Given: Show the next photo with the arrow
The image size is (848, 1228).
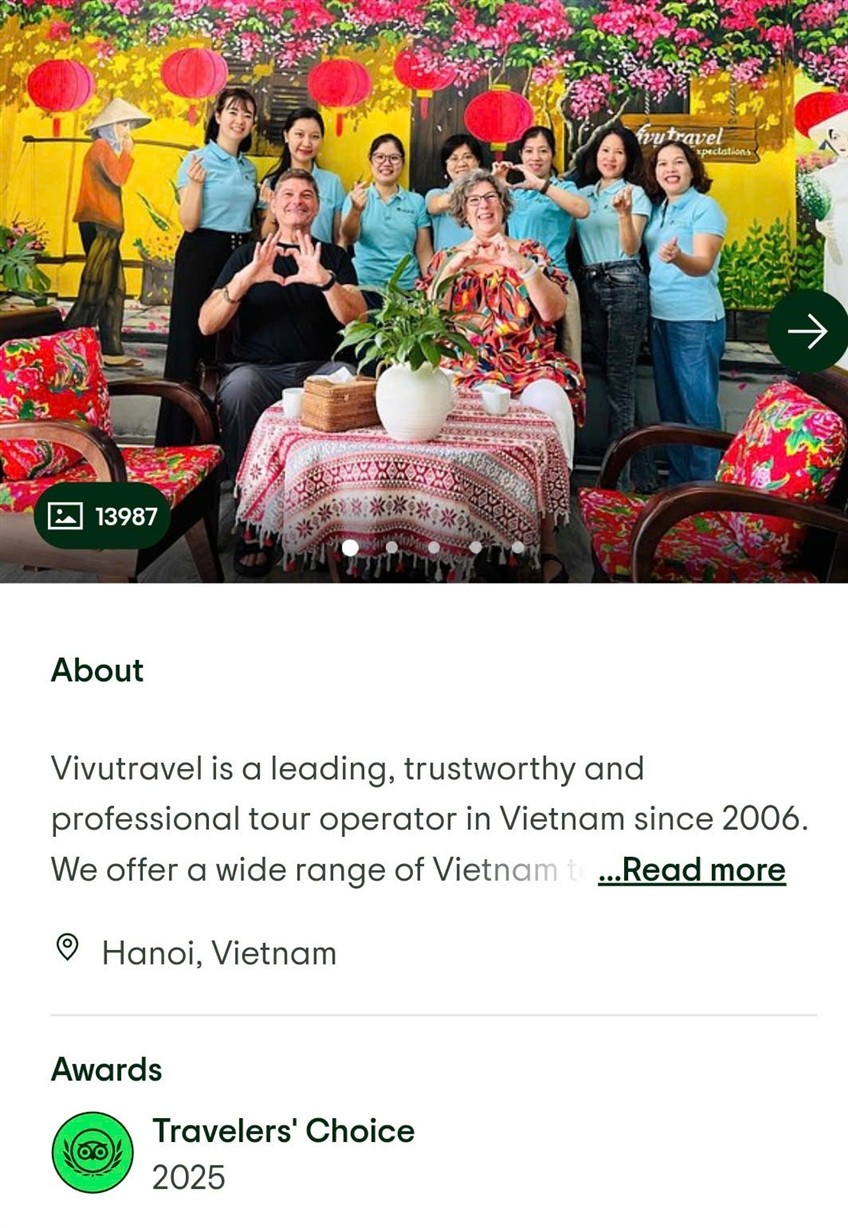Looking at the screenshot, I should [807, 331].
